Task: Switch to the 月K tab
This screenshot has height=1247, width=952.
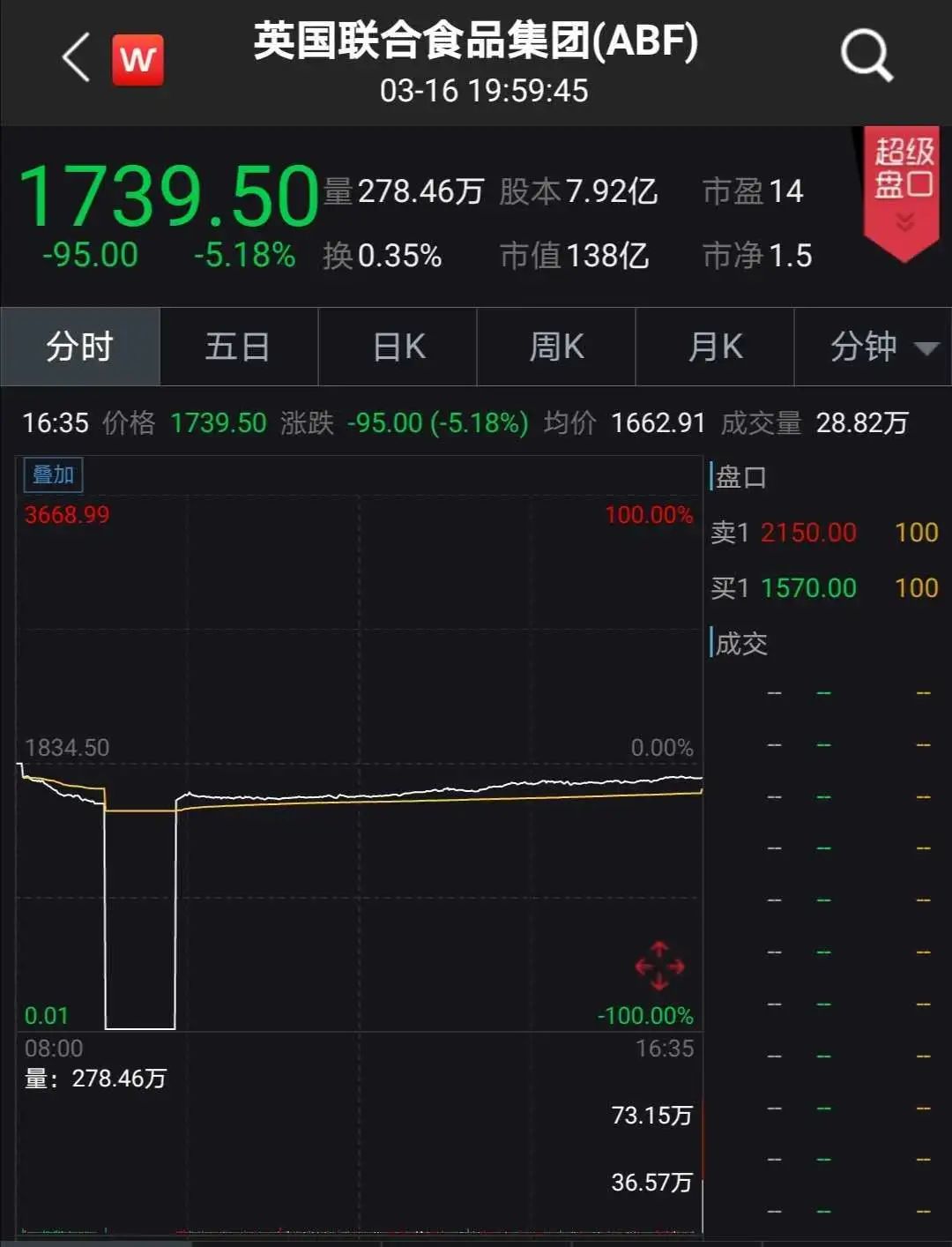Action: pyautogui.click(x=714, y=347)
